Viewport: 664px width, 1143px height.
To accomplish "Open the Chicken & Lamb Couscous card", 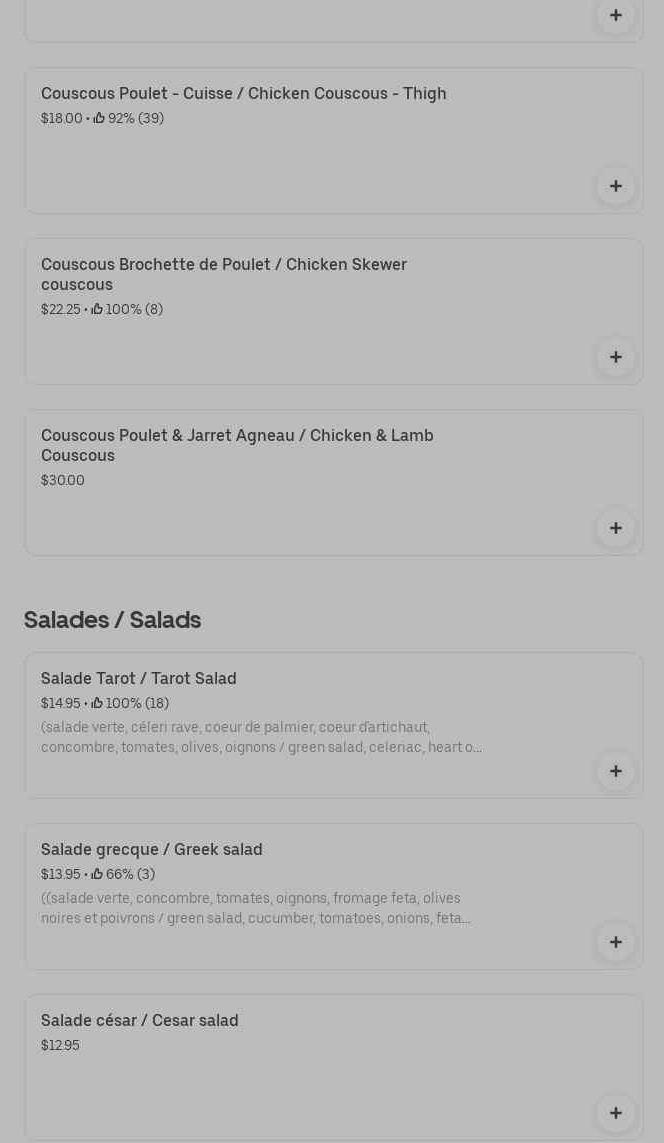I will click(237, 445).
